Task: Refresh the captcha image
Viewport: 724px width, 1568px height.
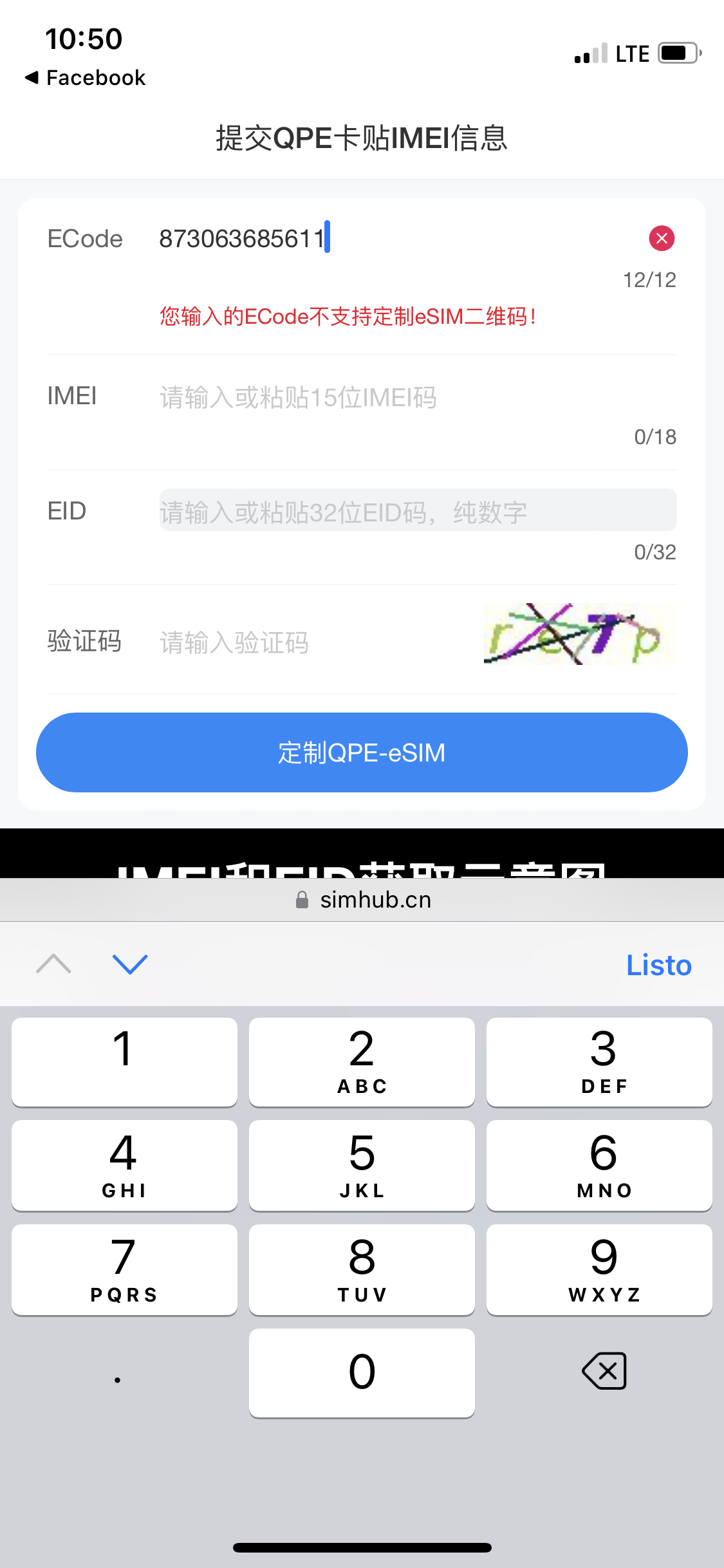Action: click(x=580, y=634)
